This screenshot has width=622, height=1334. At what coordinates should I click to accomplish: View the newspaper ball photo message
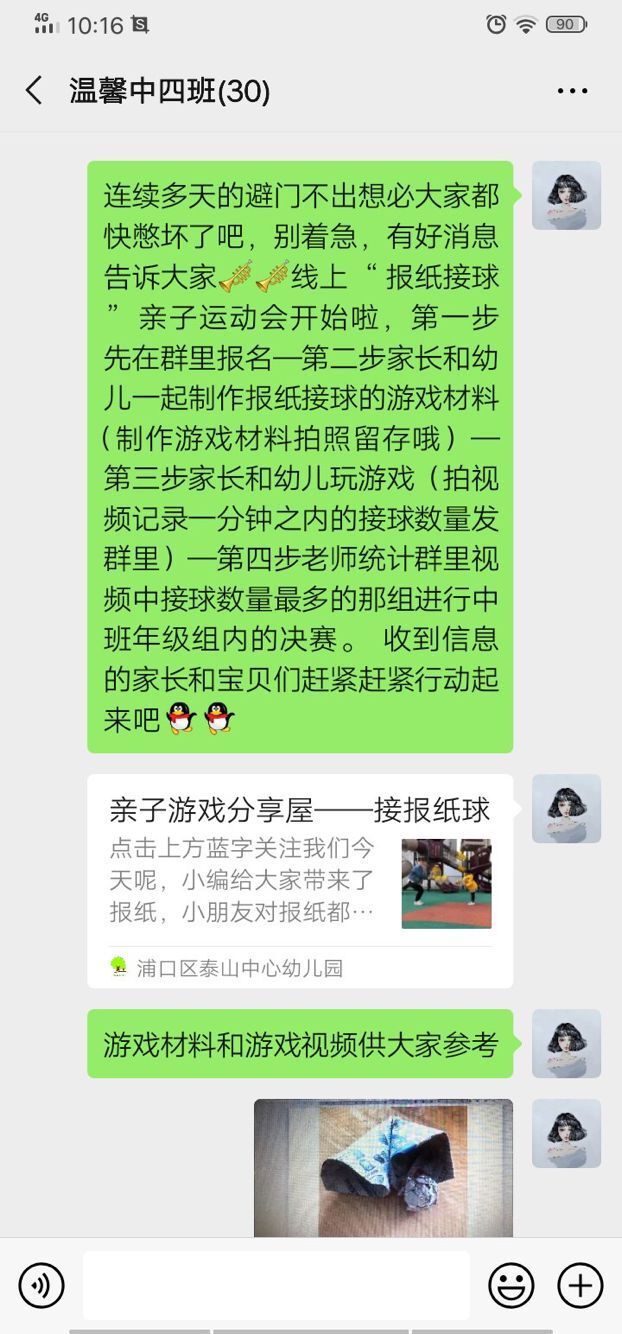[383, 1167]
